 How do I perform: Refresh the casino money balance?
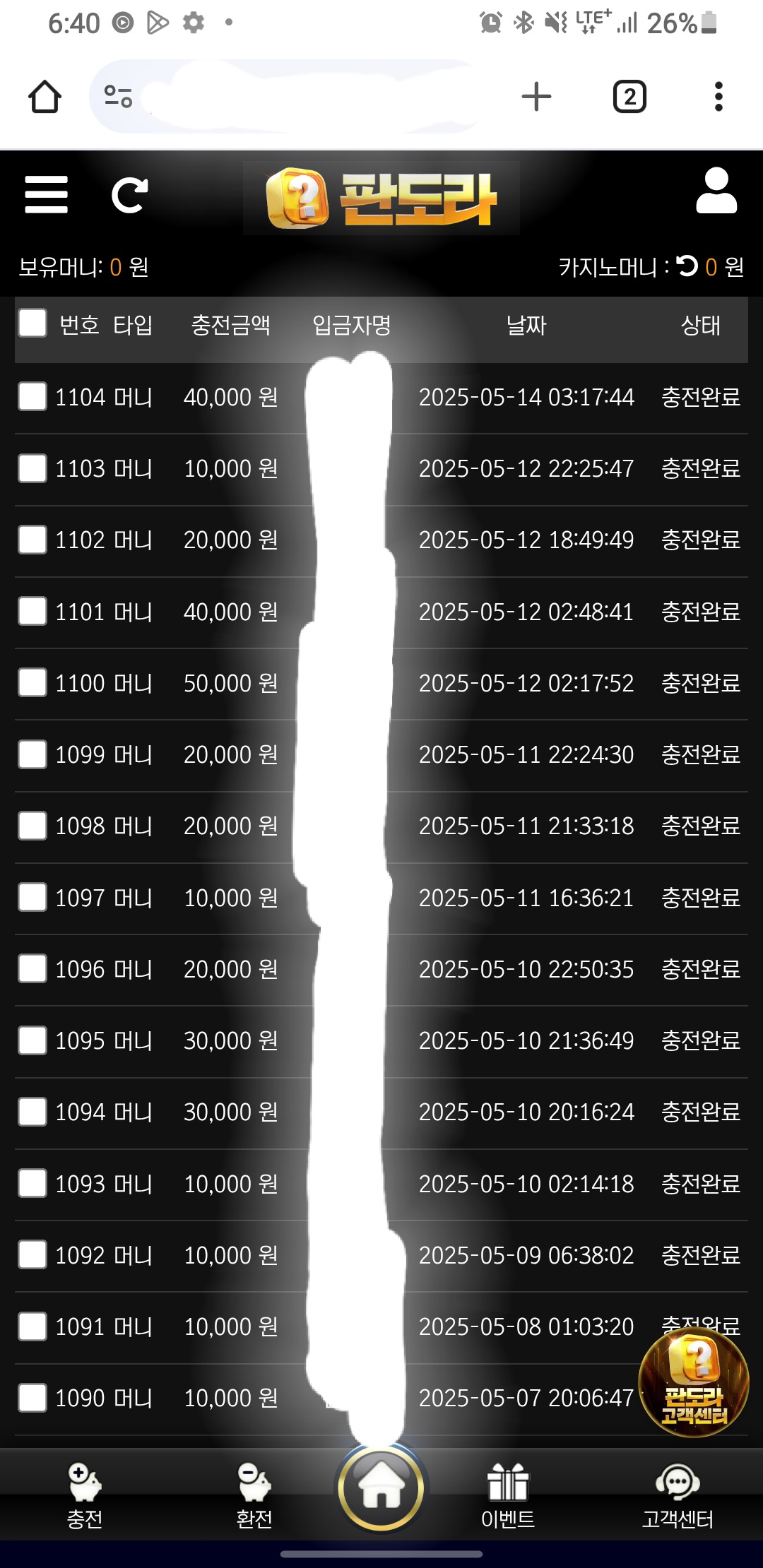click(687, 266)
